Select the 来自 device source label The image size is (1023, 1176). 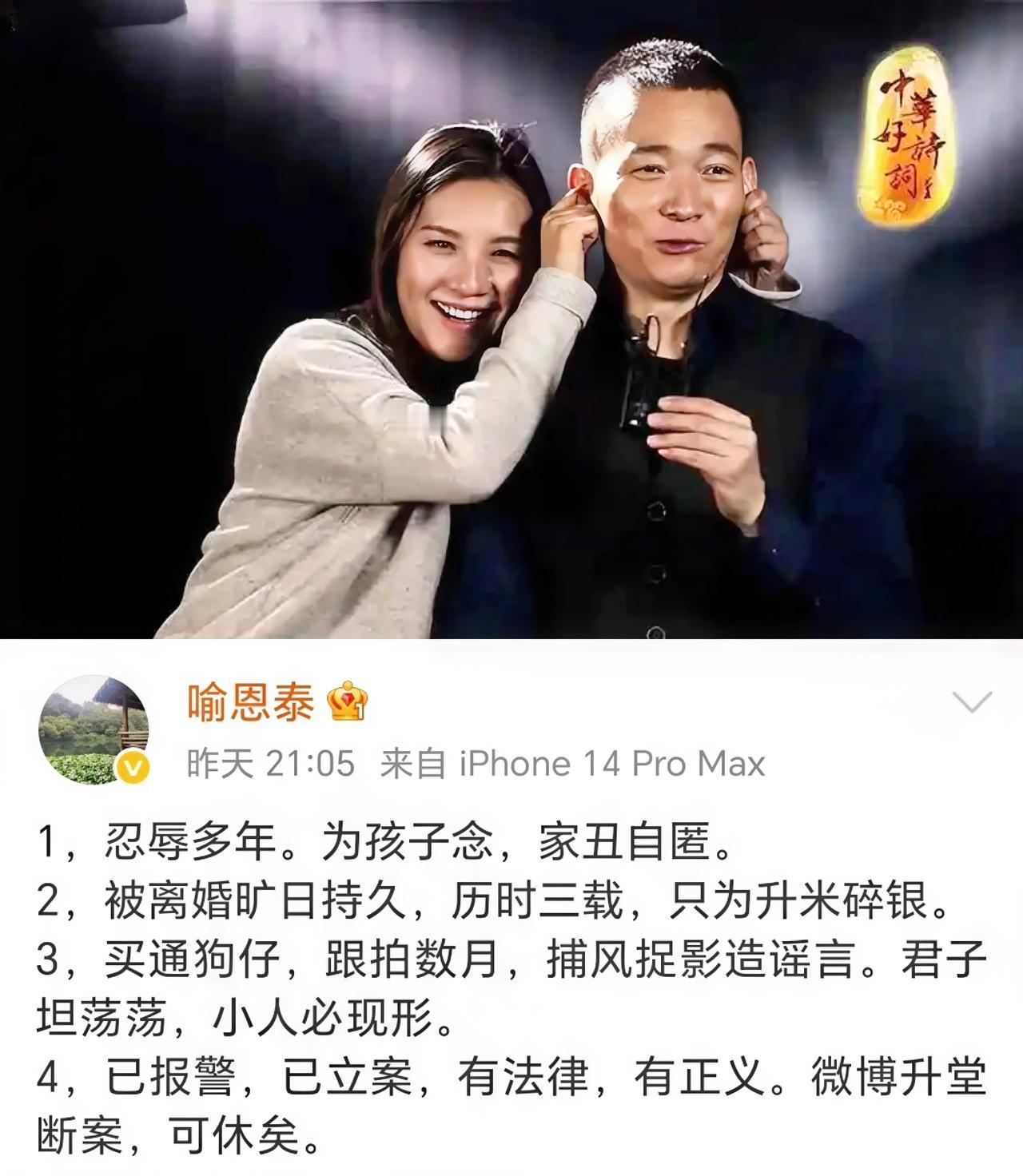[412, 765]
